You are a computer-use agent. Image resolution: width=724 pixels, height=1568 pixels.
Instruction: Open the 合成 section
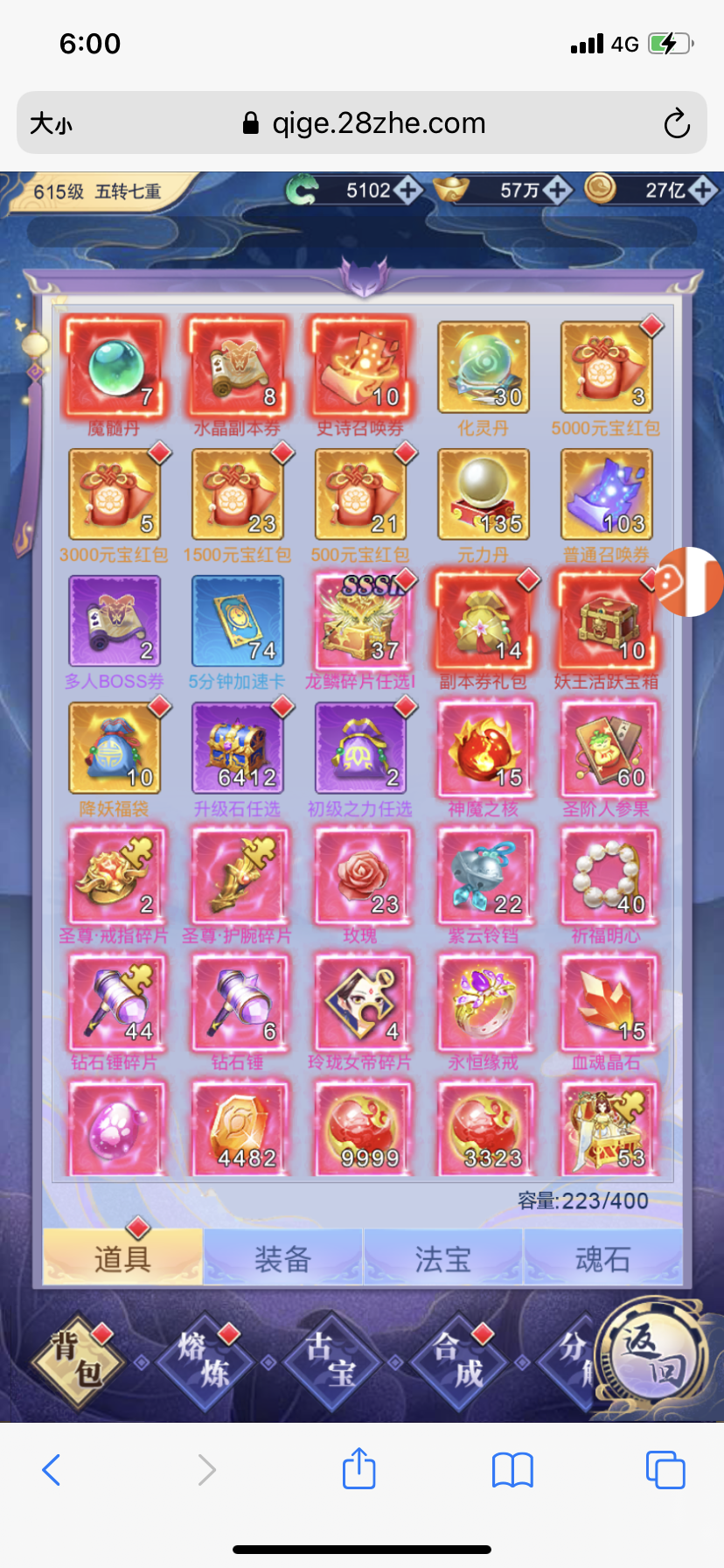(x=457, y=1361)
